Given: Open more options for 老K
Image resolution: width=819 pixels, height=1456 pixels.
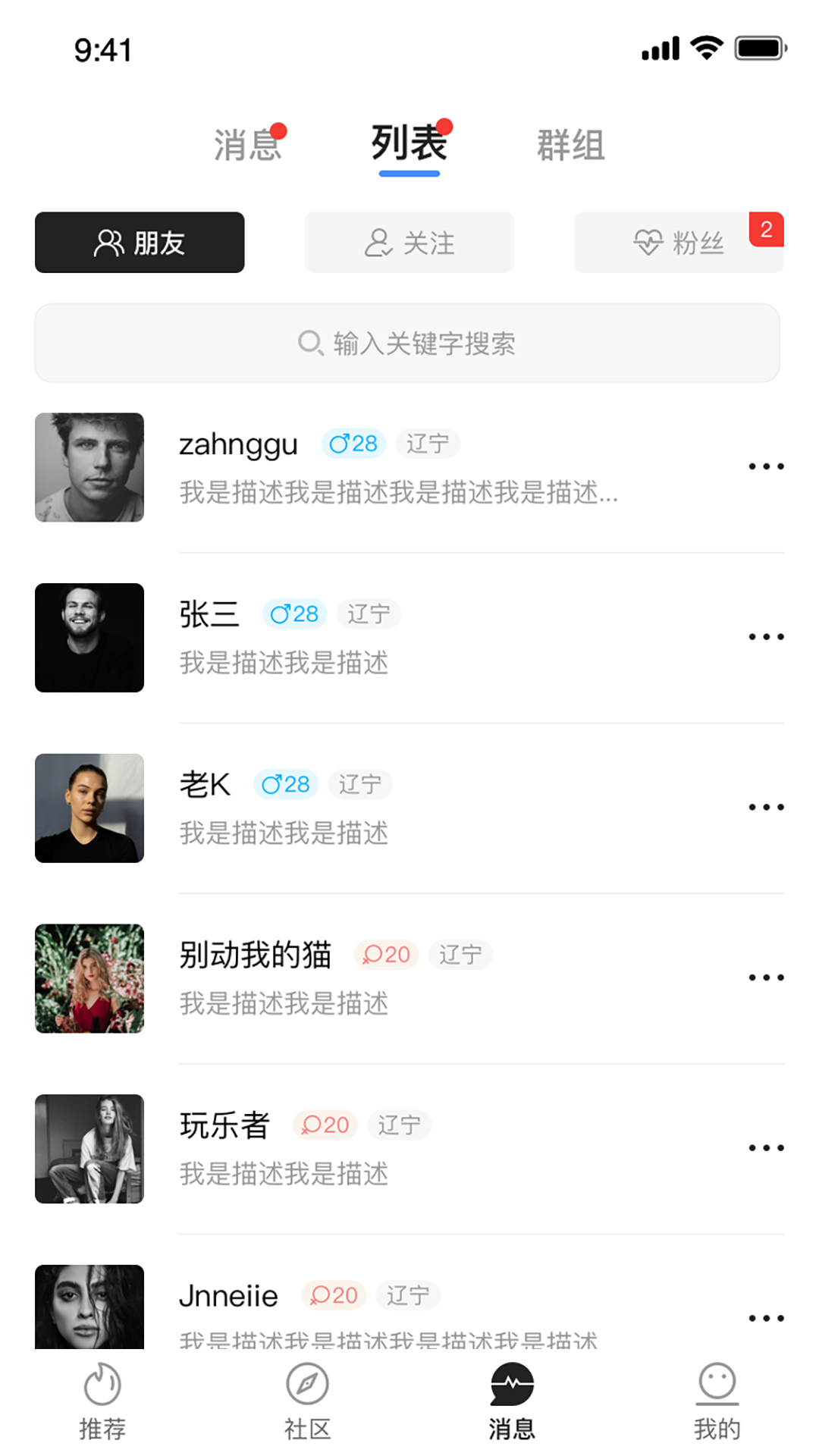Looking at the screenshot, I should tap(766, 807).
